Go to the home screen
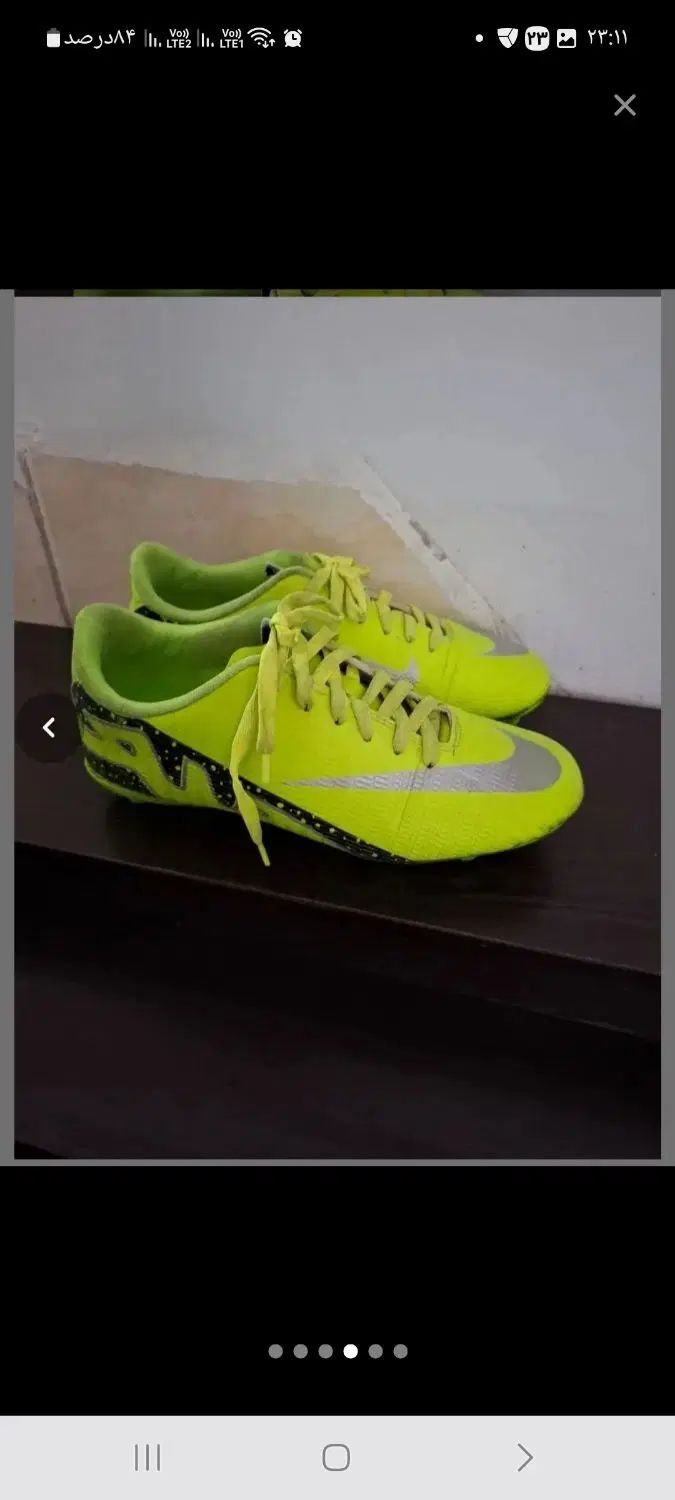The image size is (675, 1500). click(336, 1457)
